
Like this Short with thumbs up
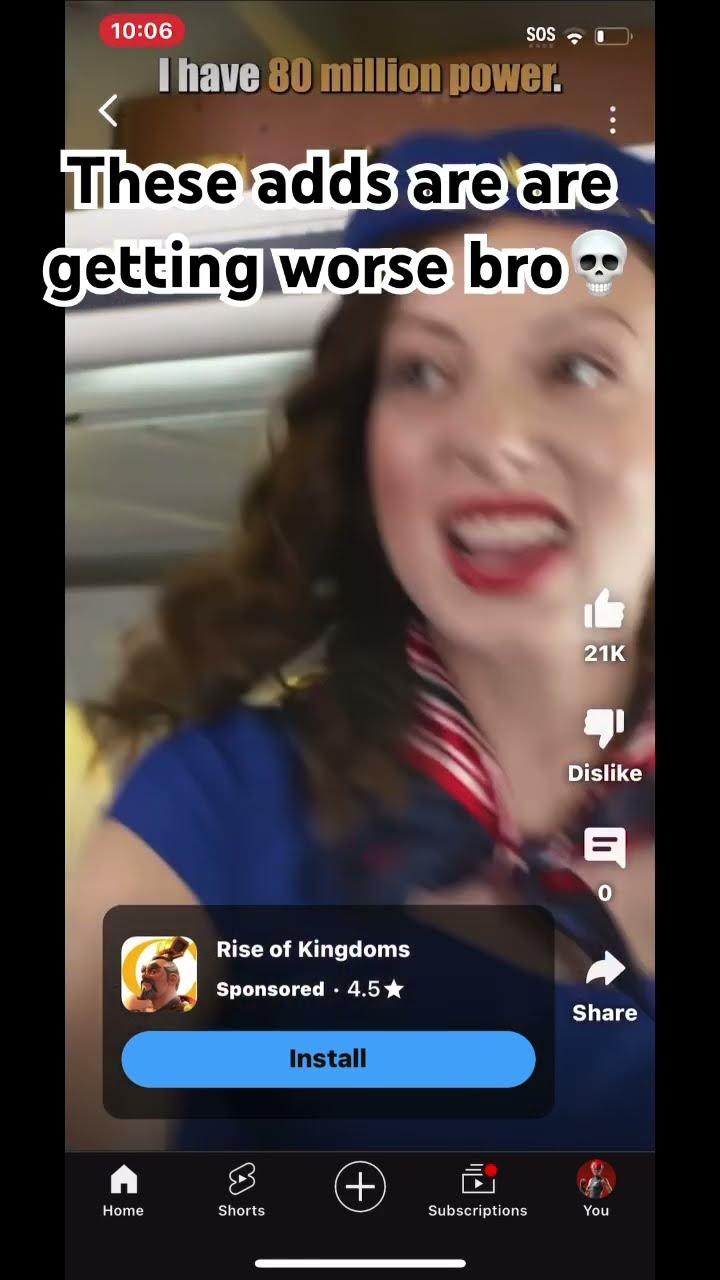pyautogui.click(x=604, y=610)
